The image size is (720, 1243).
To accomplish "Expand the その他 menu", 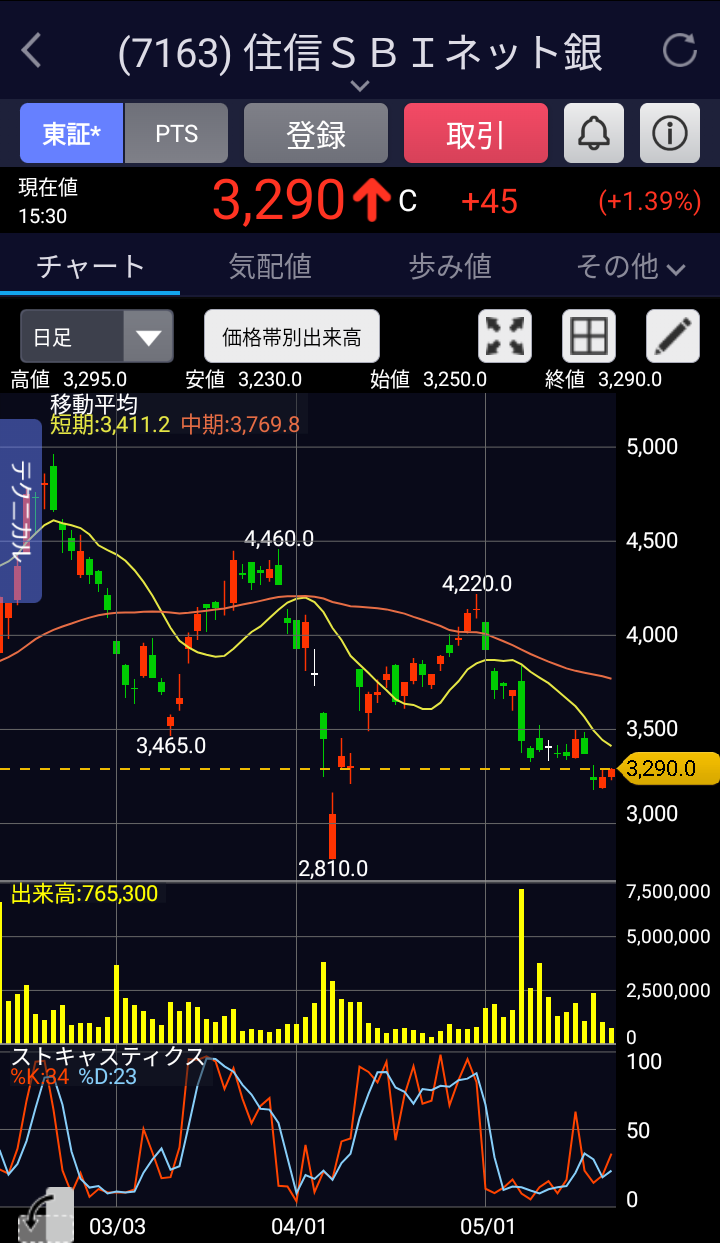I will coord(630,266).
